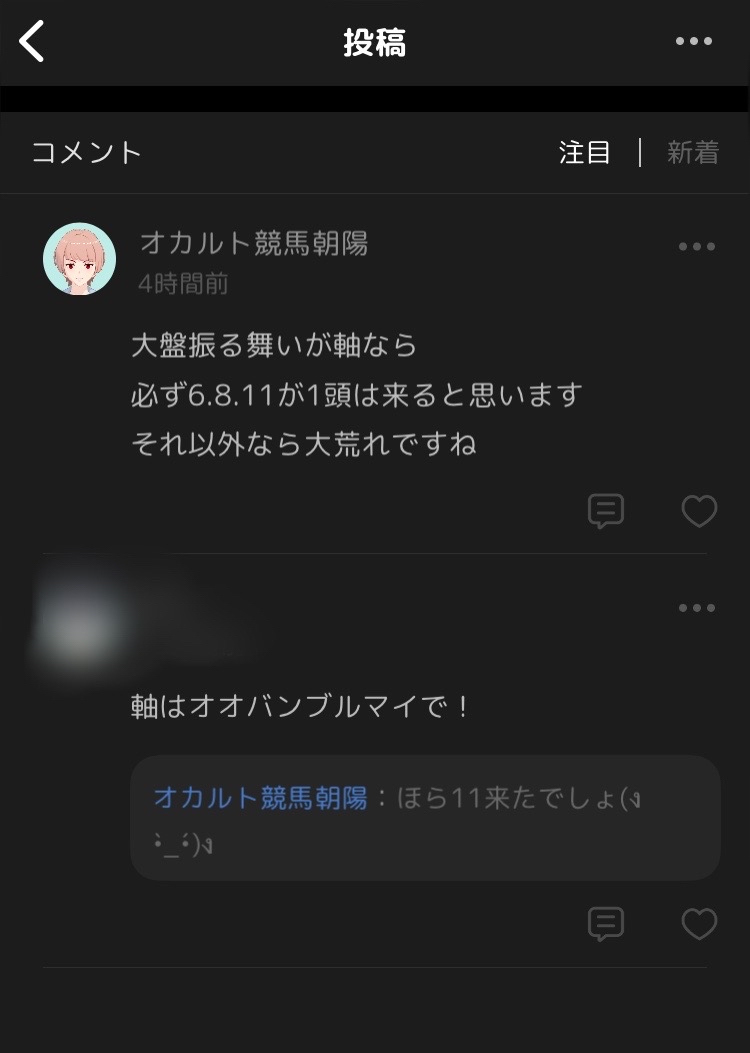Reply to the 大盤振る舞い comment

coord(606,511)
